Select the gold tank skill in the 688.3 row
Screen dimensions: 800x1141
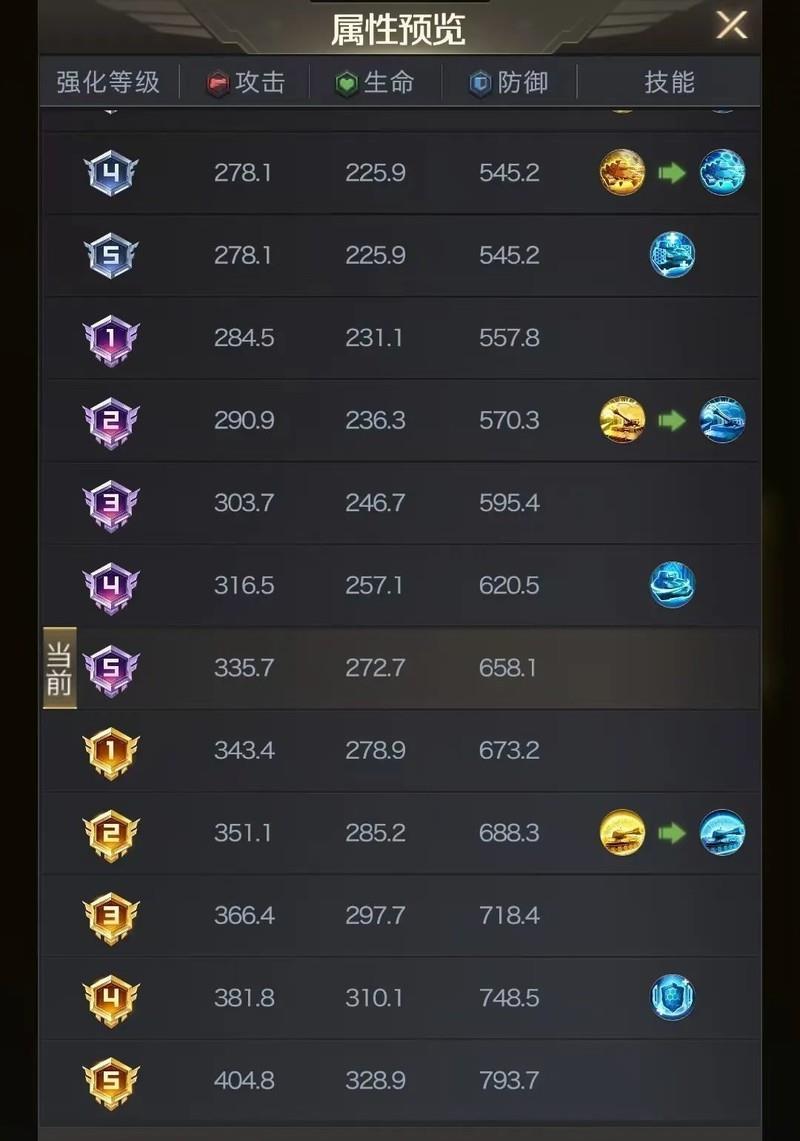click(622, 832)
